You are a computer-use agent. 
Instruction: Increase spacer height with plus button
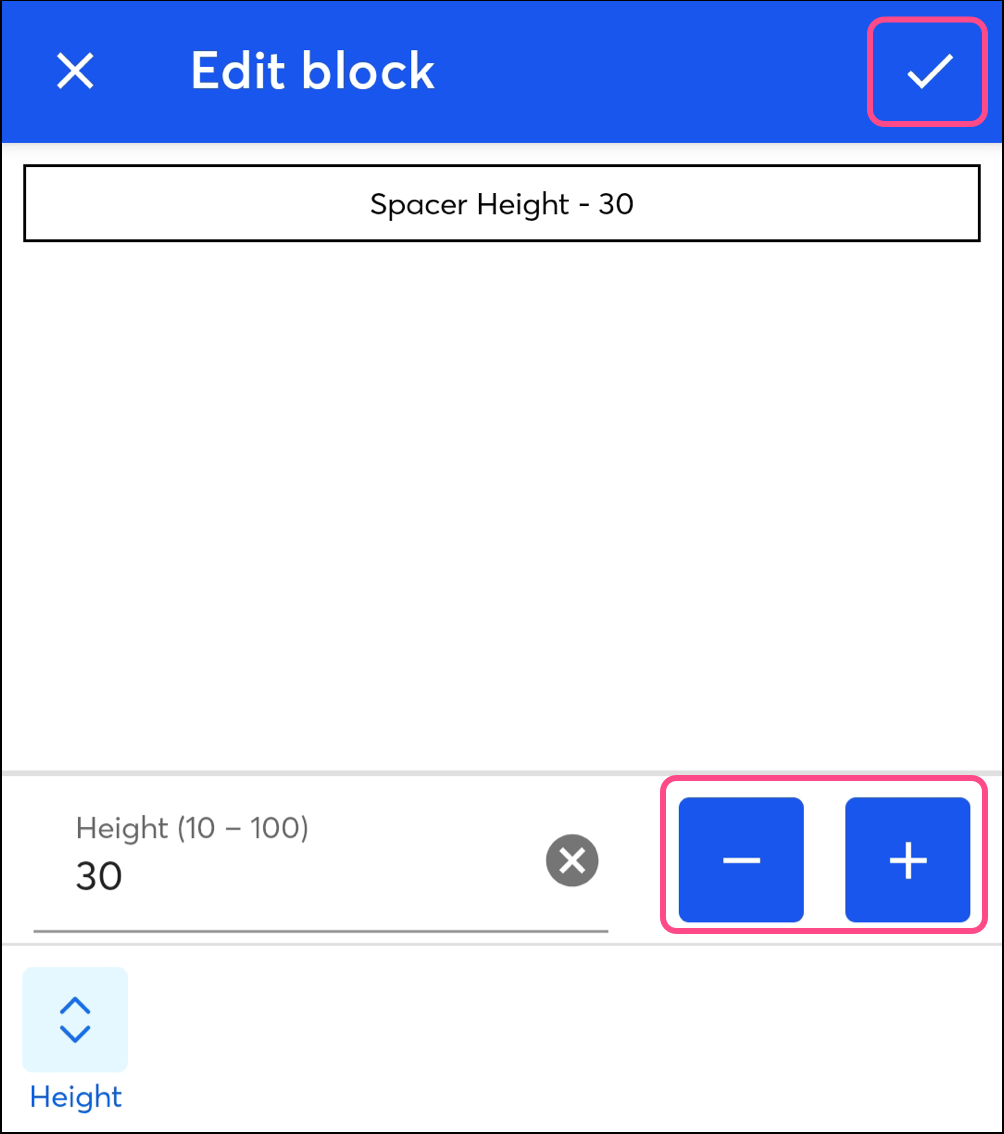908,860
